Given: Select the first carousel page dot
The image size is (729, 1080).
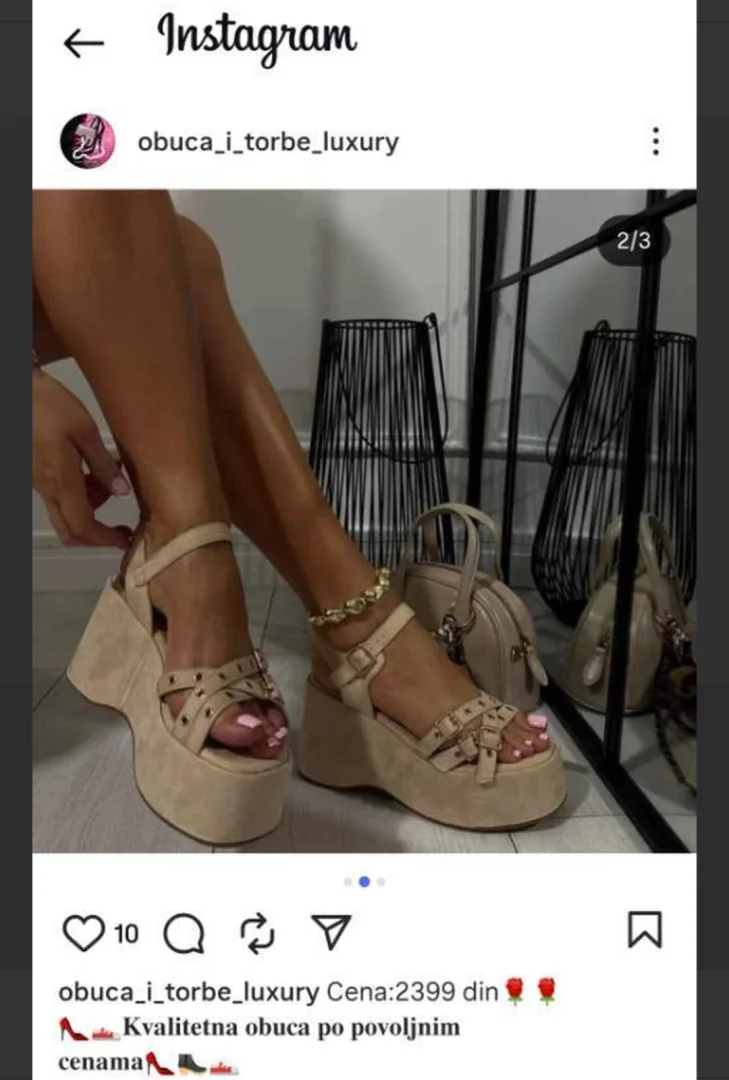Looking at the screenshot, I should (x=347, y=883).
